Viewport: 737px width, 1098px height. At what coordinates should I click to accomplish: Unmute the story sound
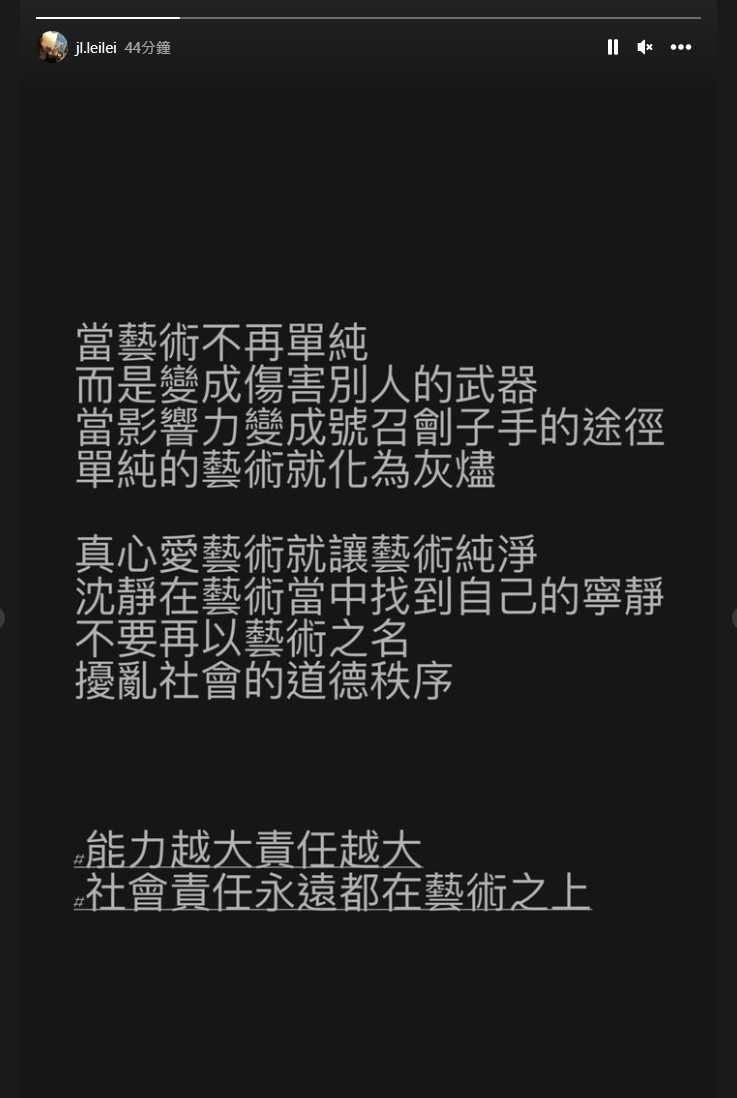(645, 47)
